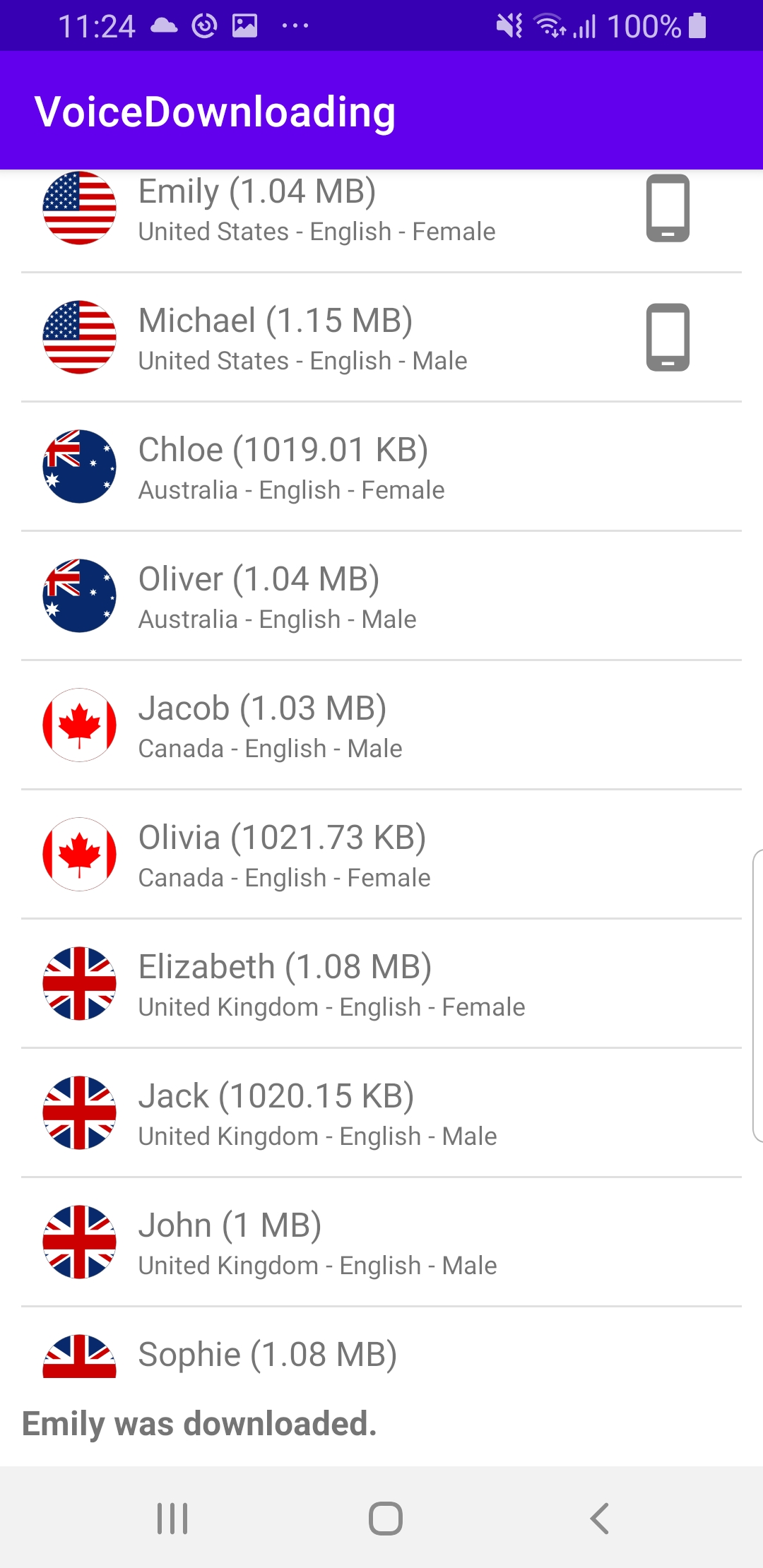Choose the Olivia Canada female voice
This screenshot has width=763, height=1568.
pyautogui.click(x=317, y=855)
